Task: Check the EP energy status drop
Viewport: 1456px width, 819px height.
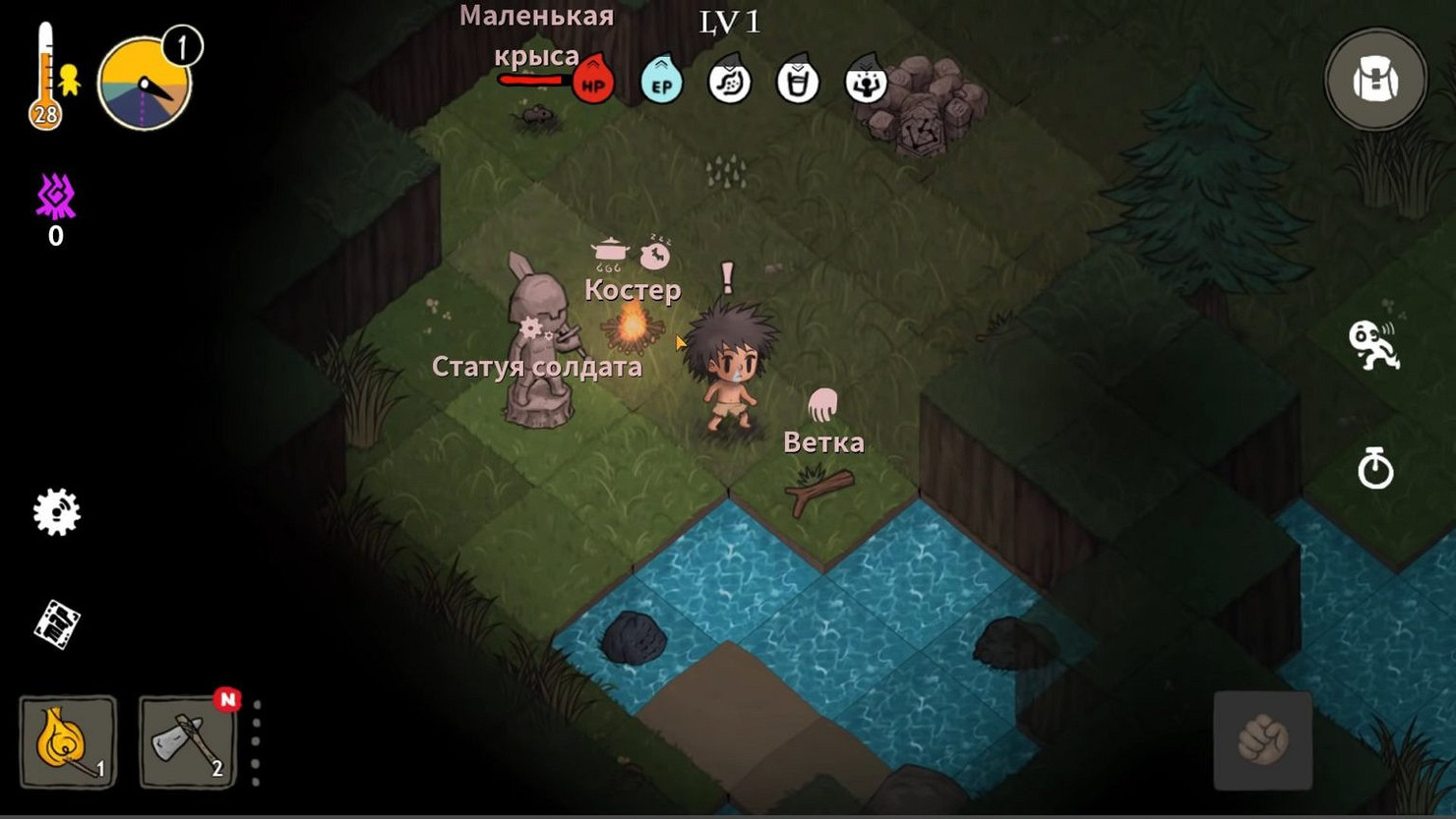Action: pyautogui.click(x=661, y=83)
